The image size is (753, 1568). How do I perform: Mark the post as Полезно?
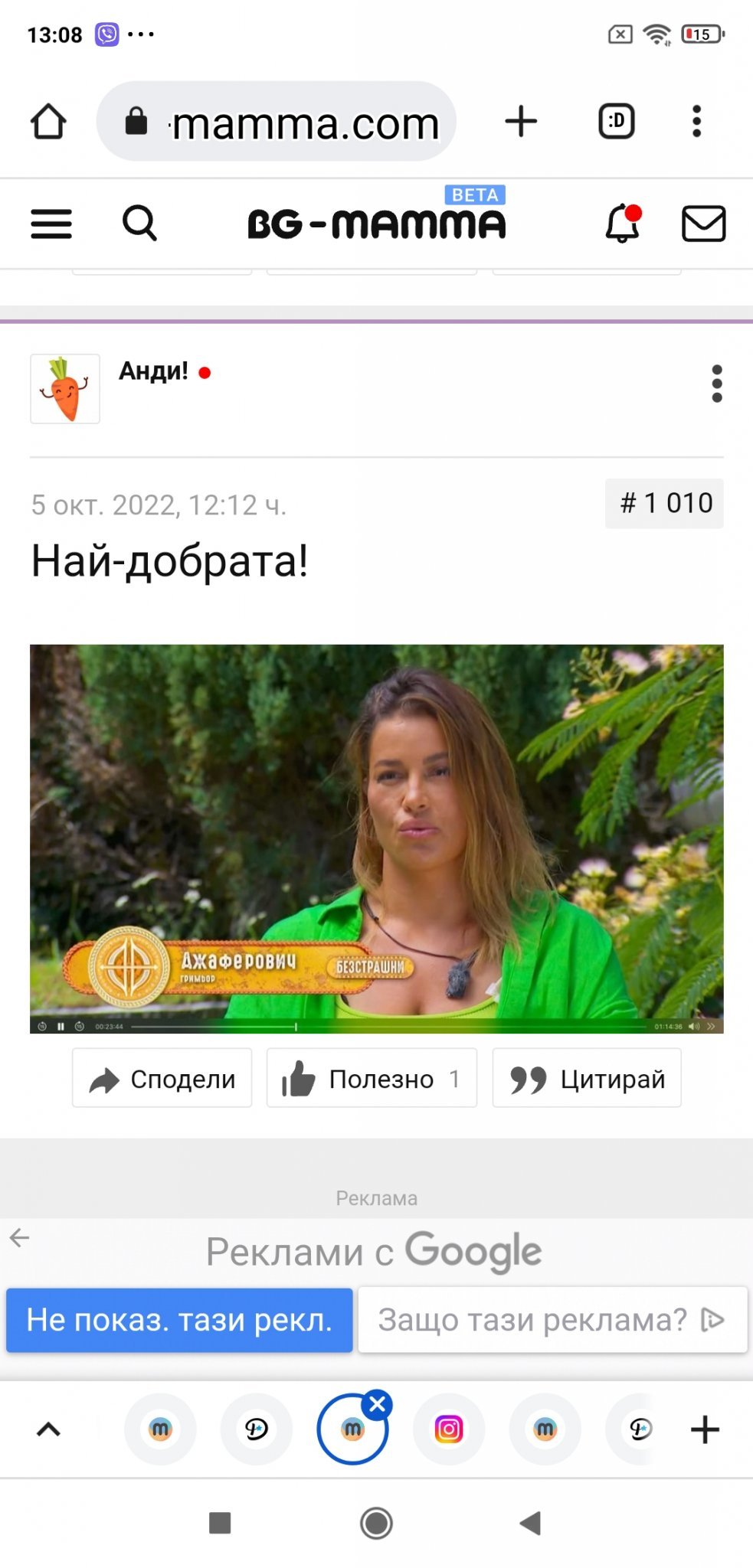[372, 1078]
